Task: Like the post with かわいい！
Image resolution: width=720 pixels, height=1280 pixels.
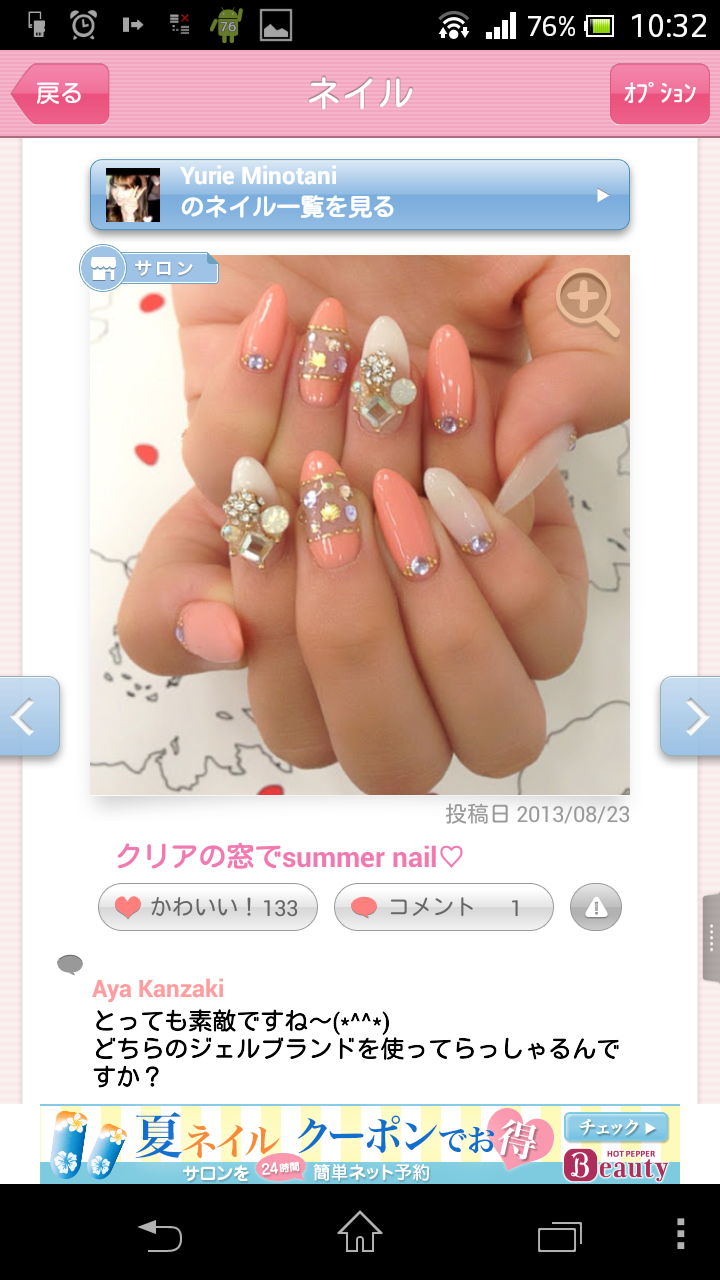Action: pos(208,908)
